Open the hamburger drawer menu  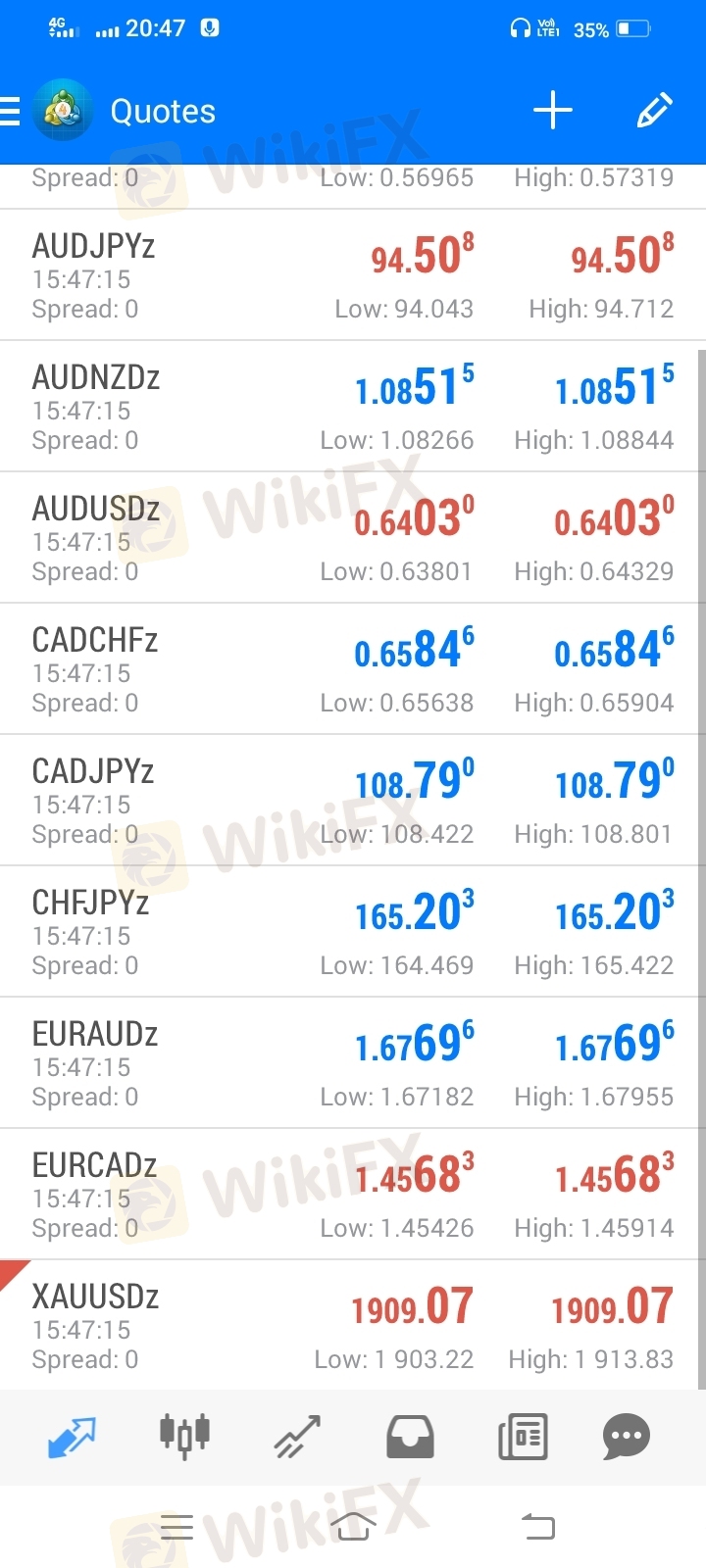pyautogui.click(x=9, y=111)
